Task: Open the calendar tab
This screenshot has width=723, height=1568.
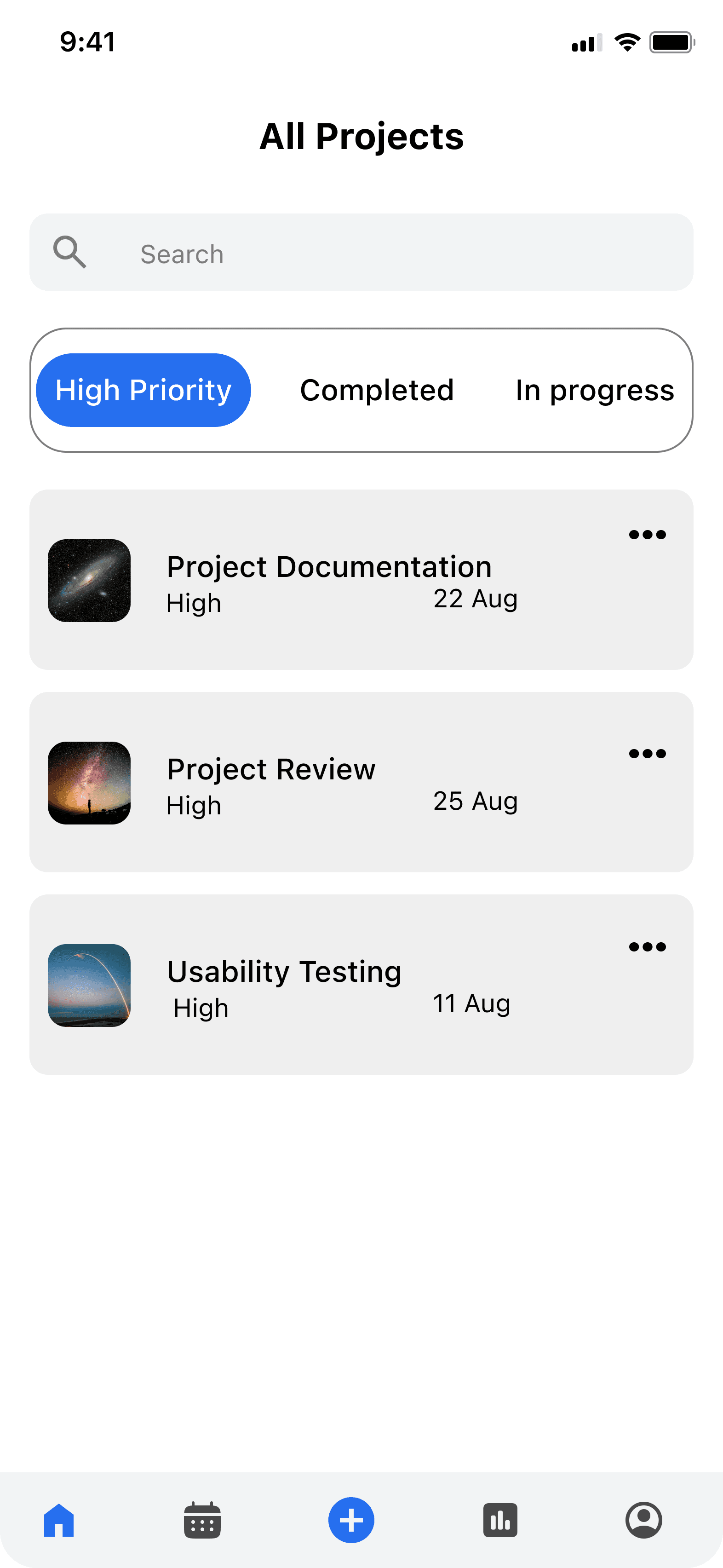Action: [202, 1520]
